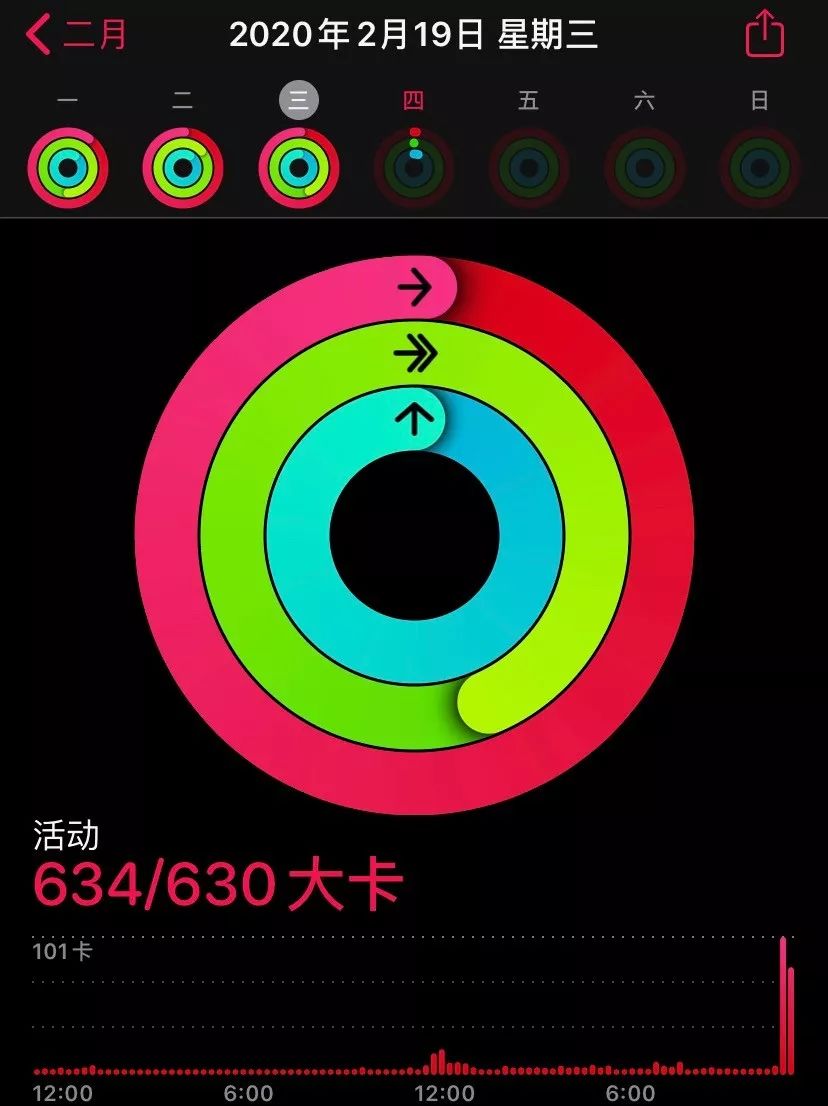Select Friday (五) activity rings
Screen dimensions: 828x1106
click(x=529, y=167)
